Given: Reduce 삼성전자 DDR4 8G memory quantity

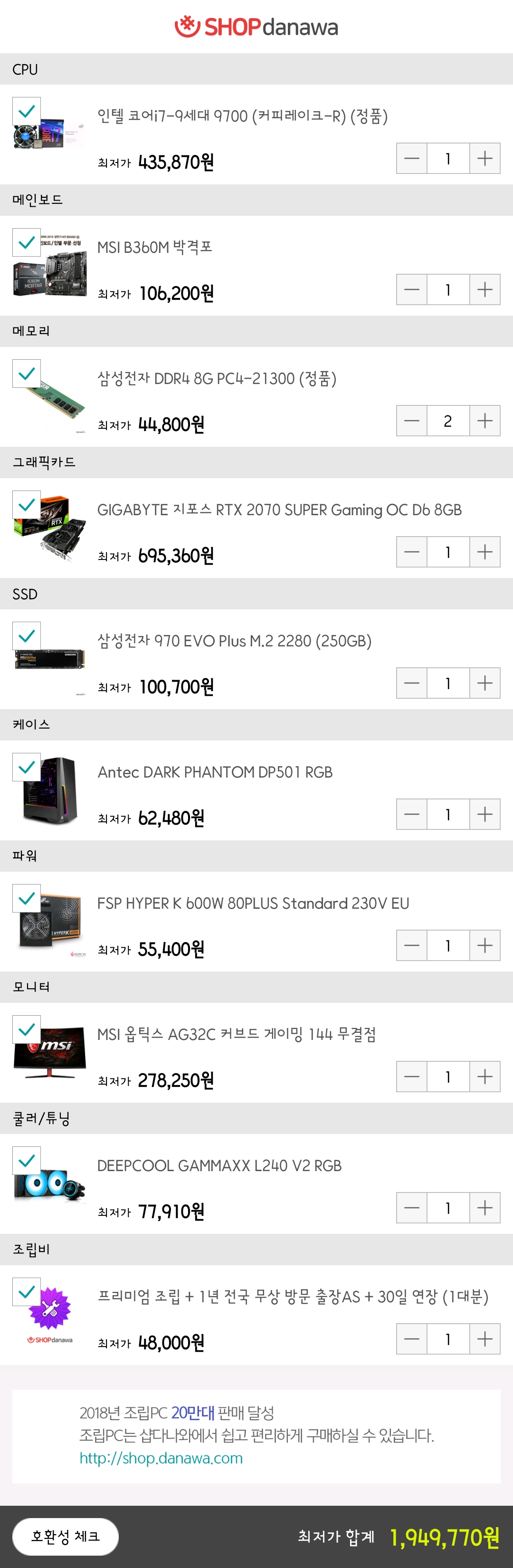Looking at the screenshot, I should click(x=411, y=421).
